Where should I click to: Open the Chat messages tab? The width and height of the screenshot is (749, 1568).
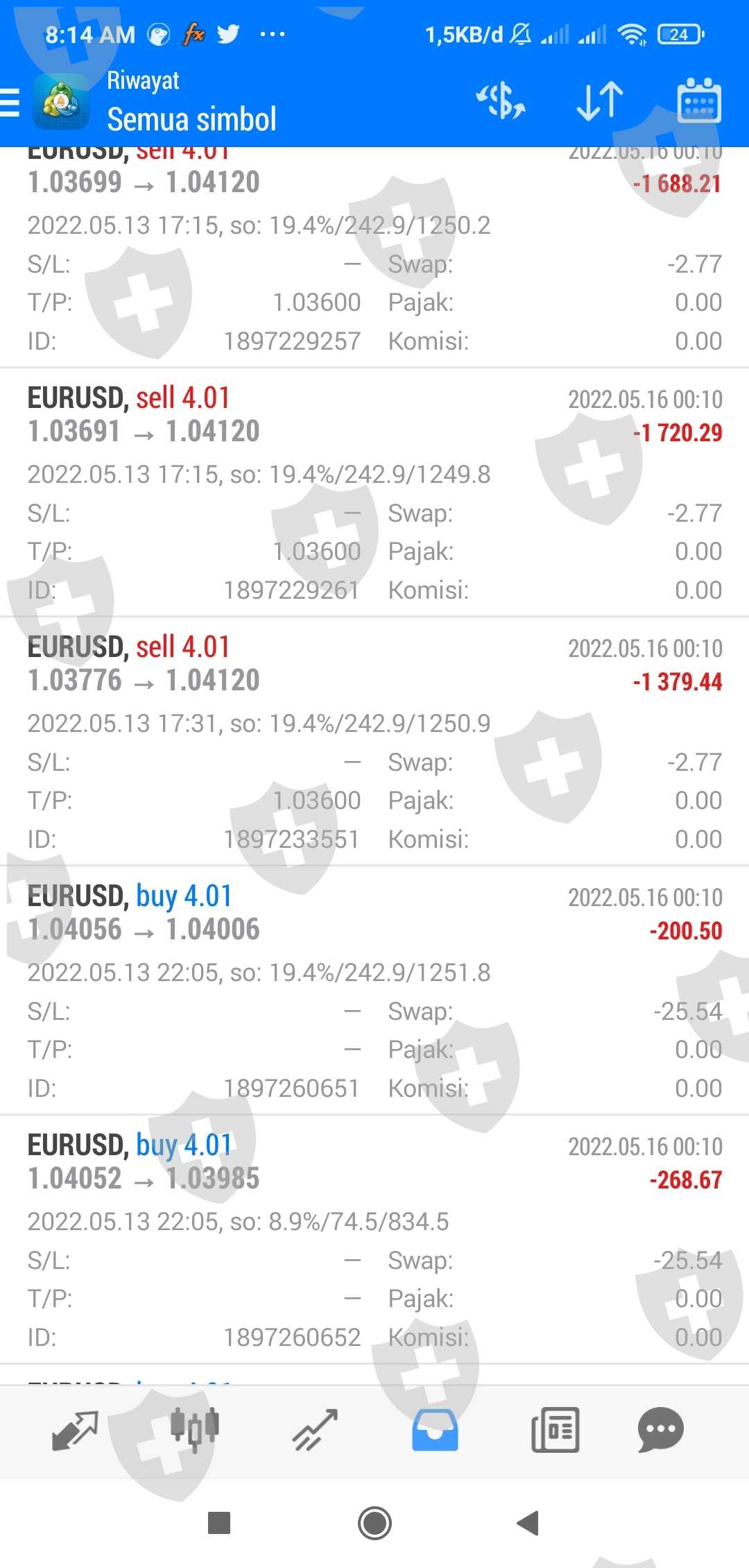pos(660,1431)
